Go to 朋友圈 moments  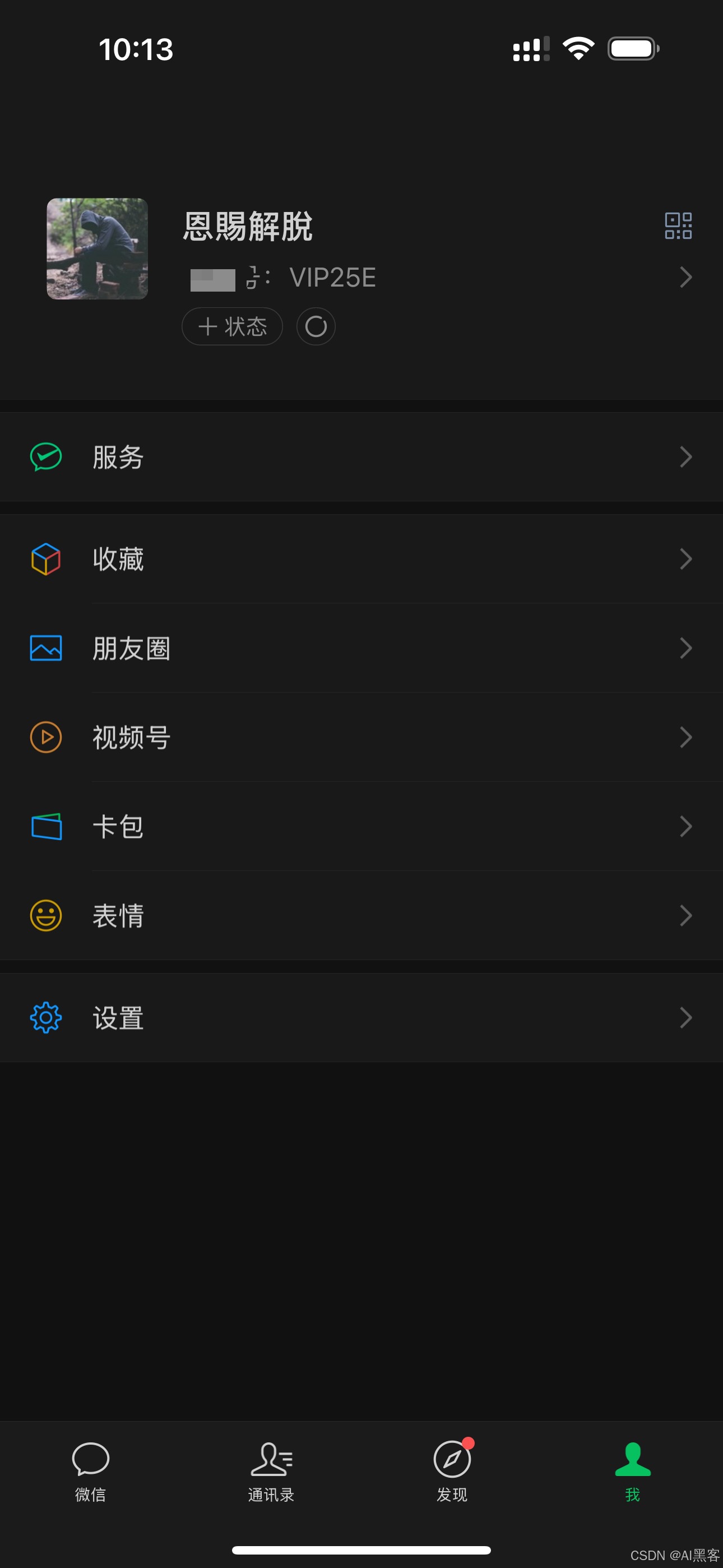point(361,648)
